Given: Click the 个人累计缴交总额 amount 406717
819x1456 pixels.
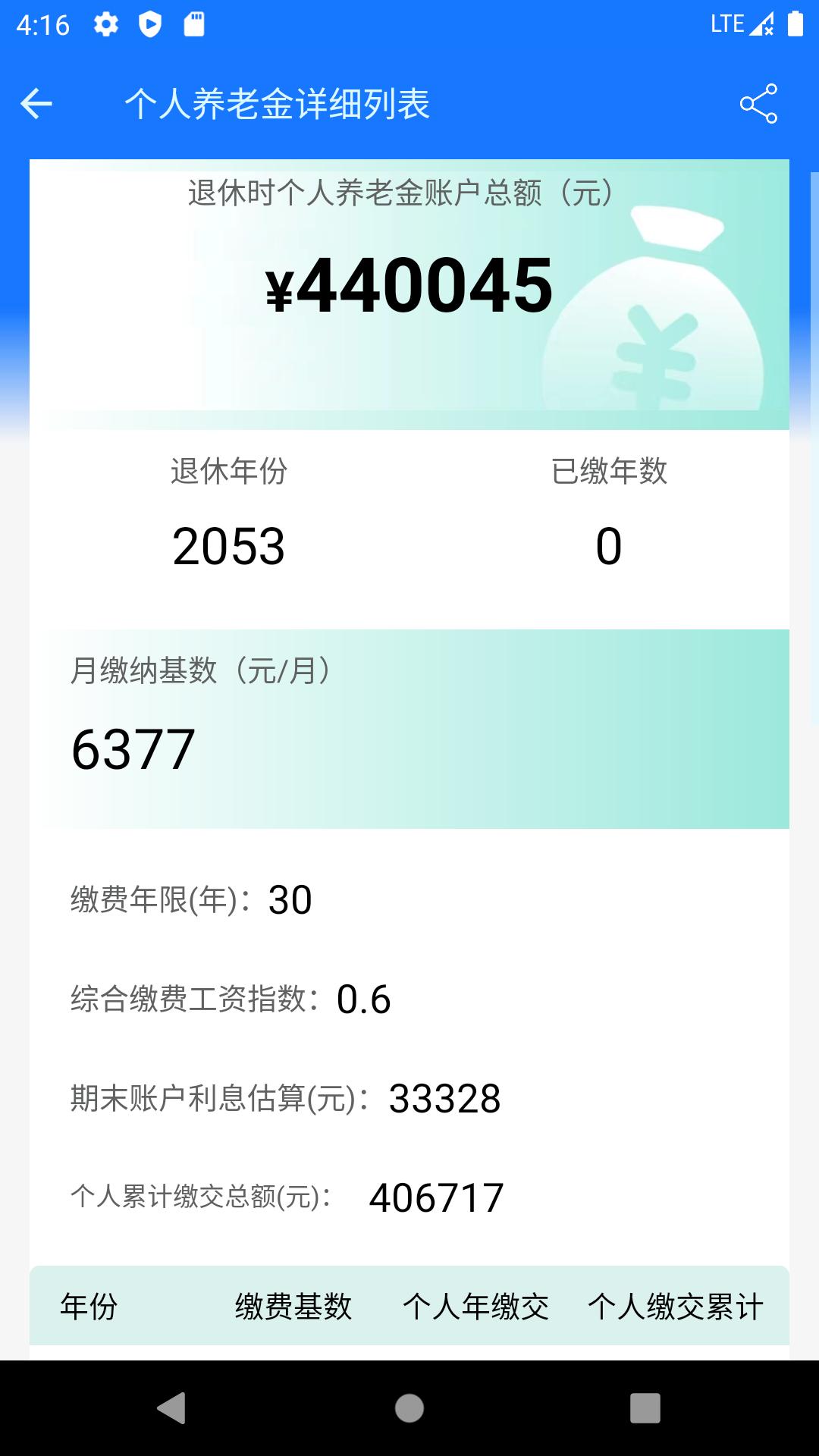Looking at the screenshot, I should [436, 1197].
